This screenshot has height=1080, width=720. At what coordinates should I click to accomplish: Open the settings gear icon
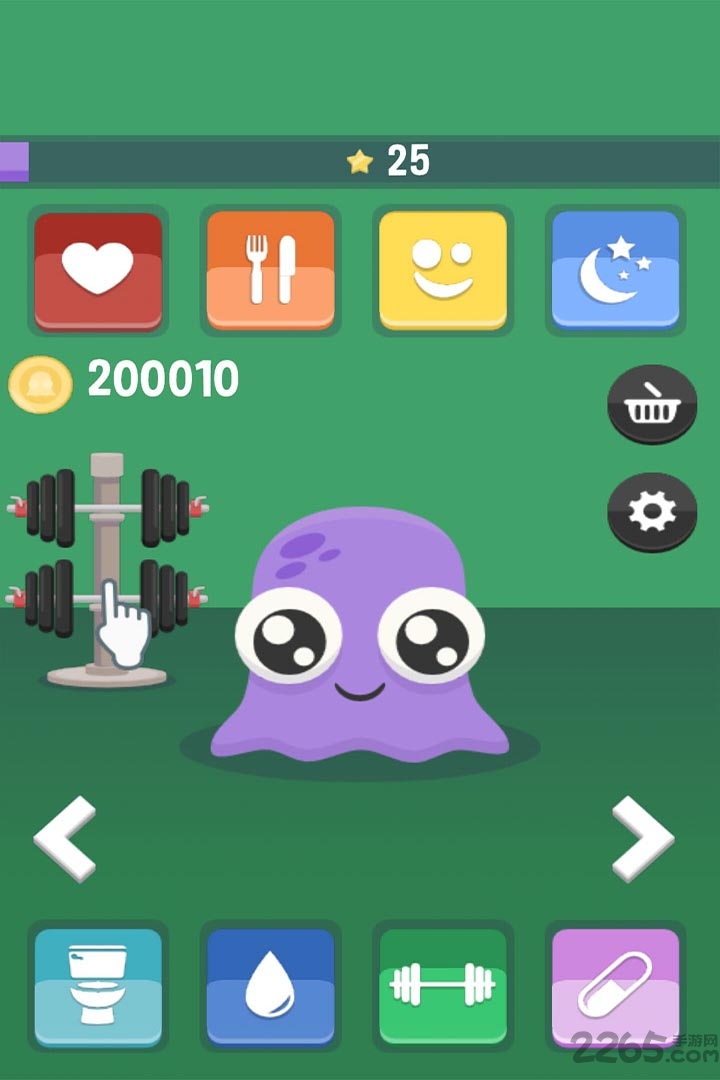click(652, 512)
